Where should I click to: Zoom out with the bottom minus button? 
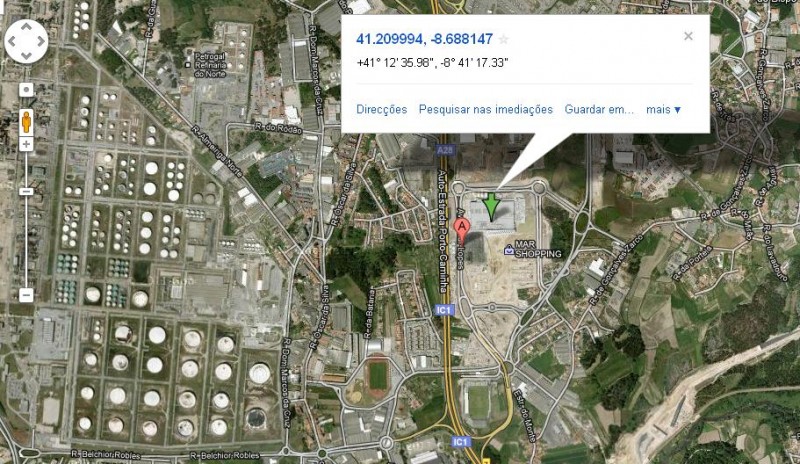[27, 295]
